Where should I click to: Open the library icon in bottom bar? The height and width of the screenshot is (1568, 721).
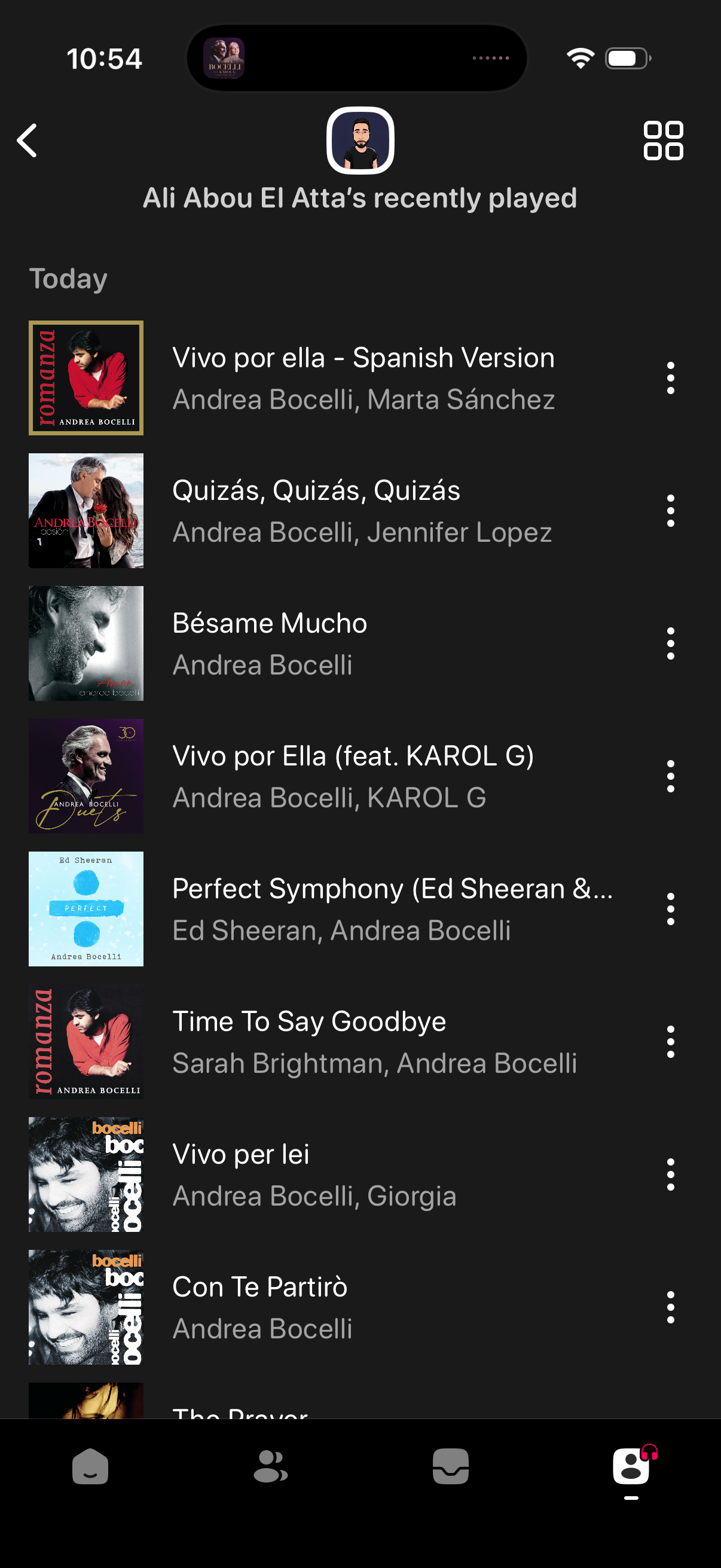point(450,1468)
